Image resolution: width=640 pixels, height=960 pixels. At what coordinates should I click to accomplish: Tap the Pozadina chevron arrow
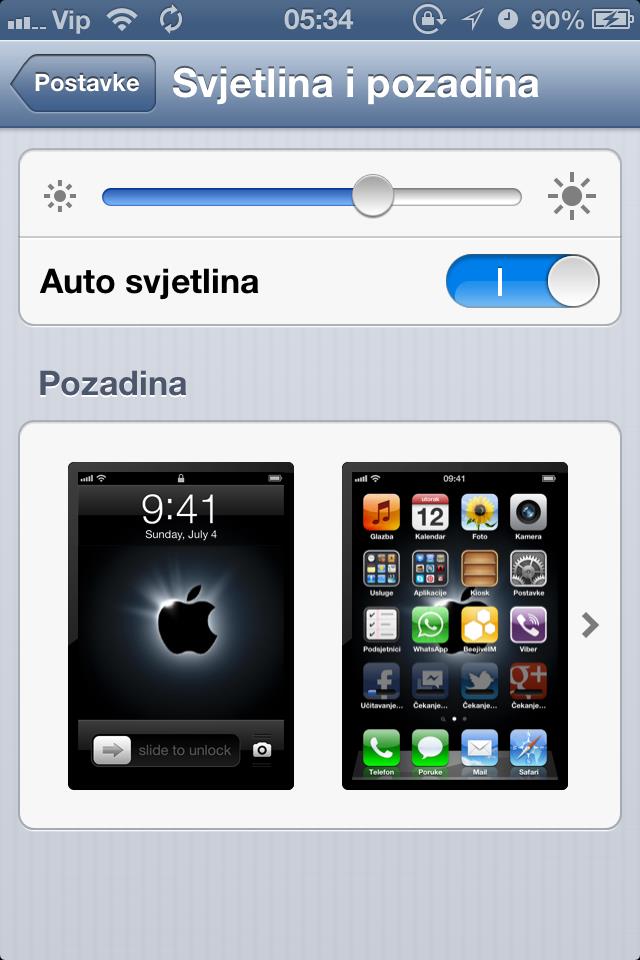[590, 626]
